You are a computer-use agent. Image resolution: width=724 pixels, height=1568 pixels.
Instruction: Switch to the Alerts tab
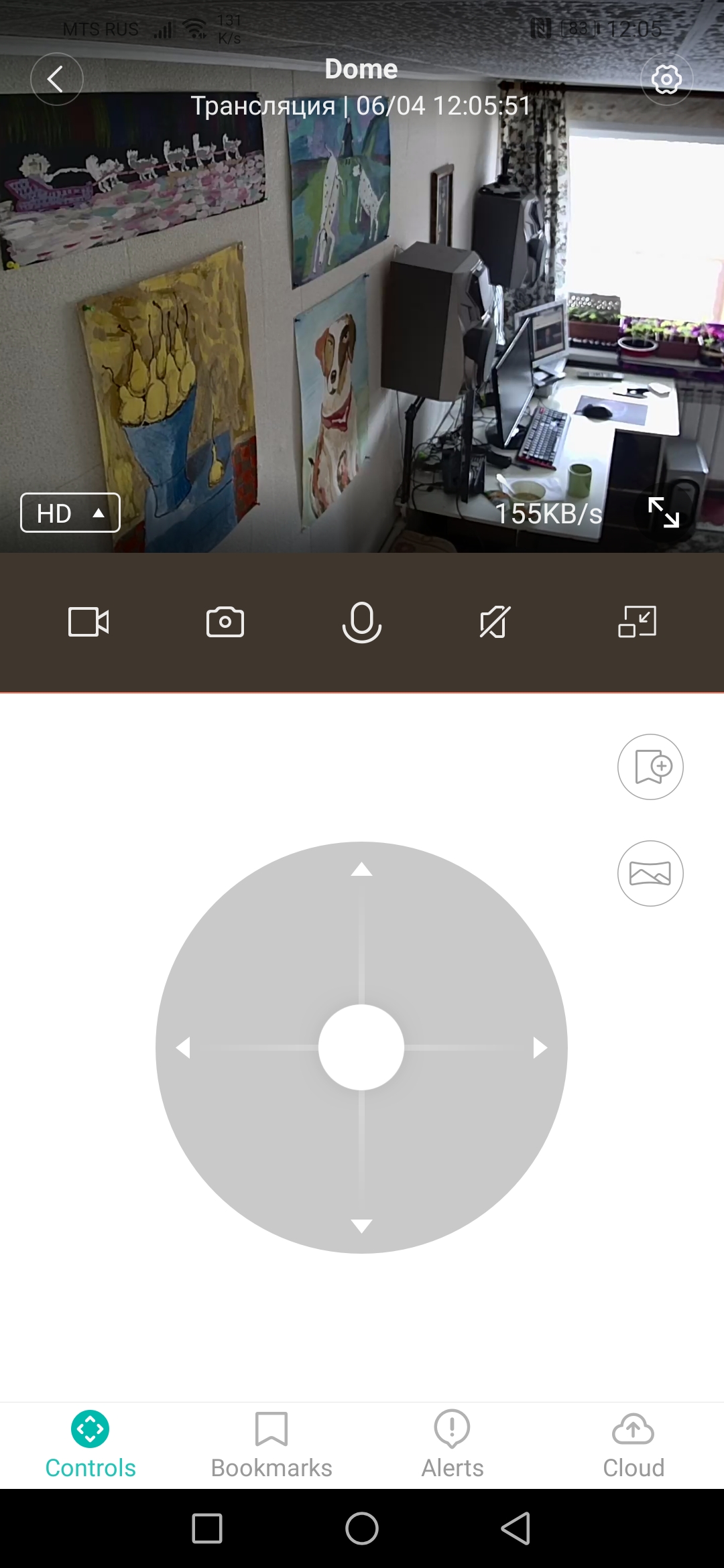pyautogui.click(x=452, y=1445)
